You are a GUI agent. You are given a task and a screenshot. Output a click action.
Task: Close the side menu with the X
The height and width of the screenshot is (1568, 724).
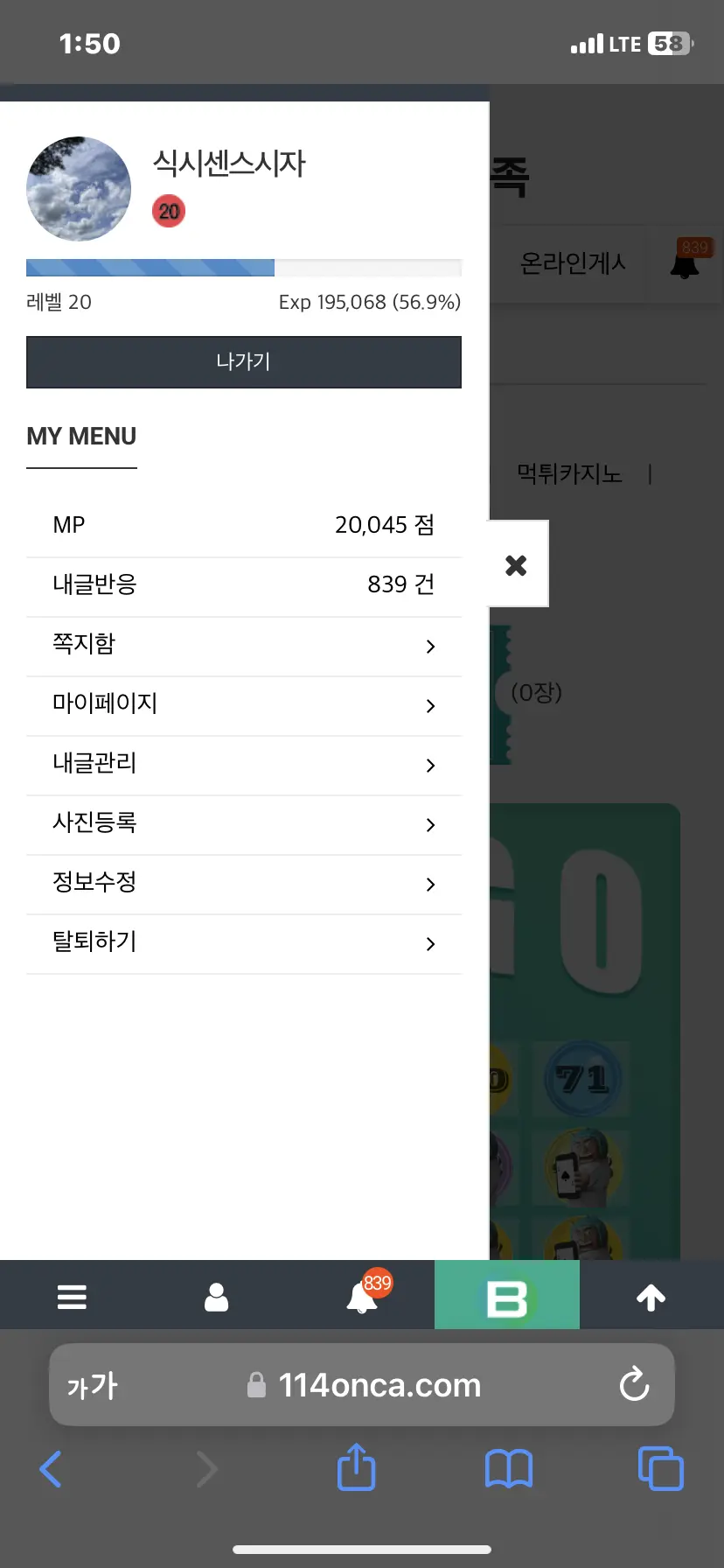(517, 564)
